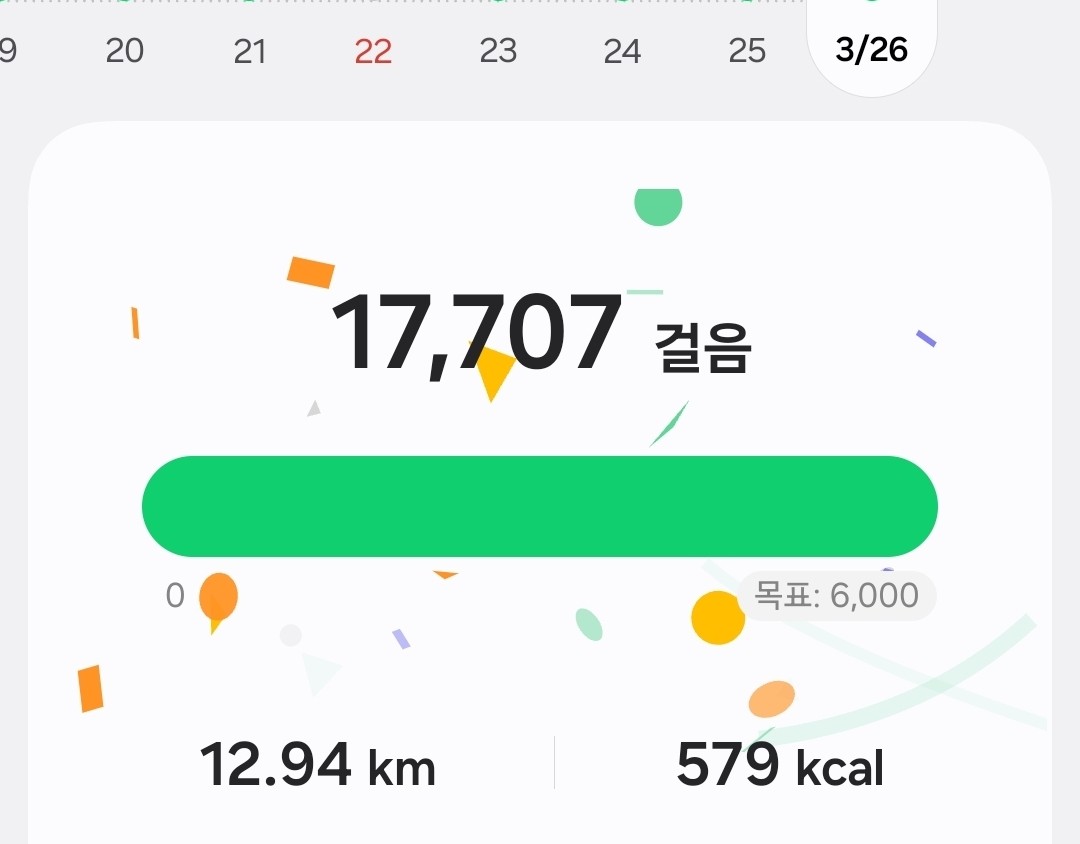Open the 목표: 6,000 step goal chip
Image resolution: width=1080 pixels, height=844 pixels.
837,596
